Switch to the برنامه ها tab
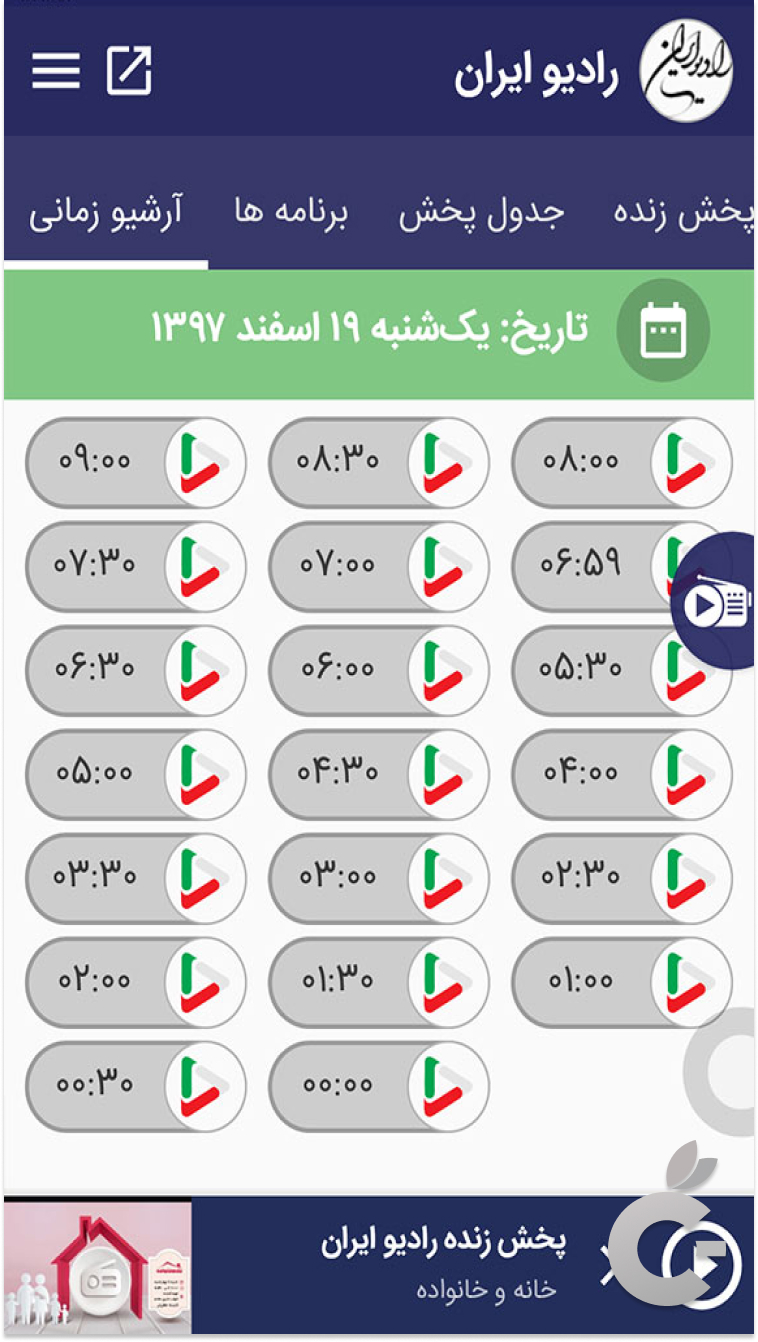The width and height of the screenshot is (758, 1342). (291, 213)
